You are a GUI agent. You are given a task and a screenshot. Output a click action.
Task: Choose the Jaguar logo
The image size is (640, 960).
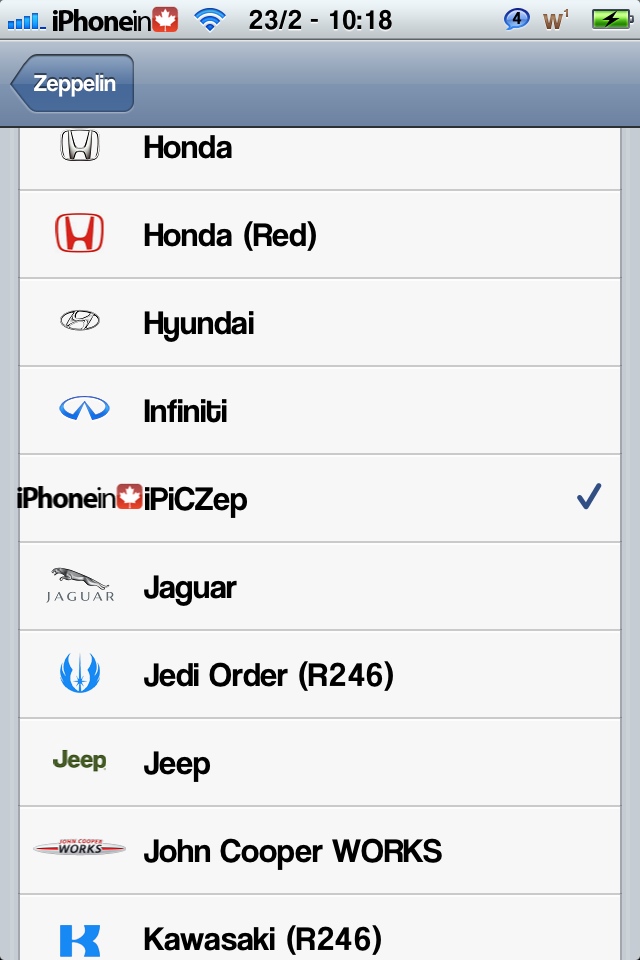320,587
